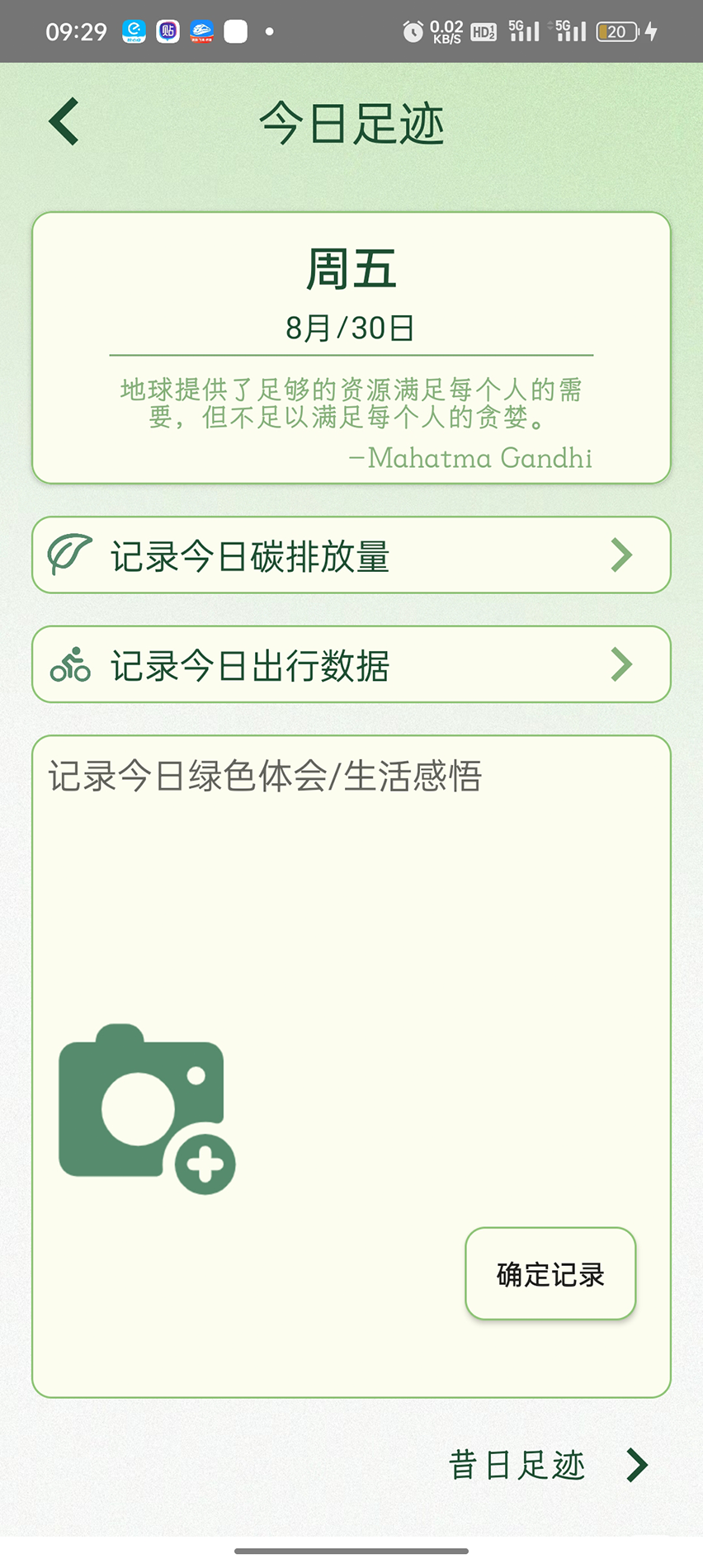Confirm with the 确定记录 button

(x=550, y=1274)
